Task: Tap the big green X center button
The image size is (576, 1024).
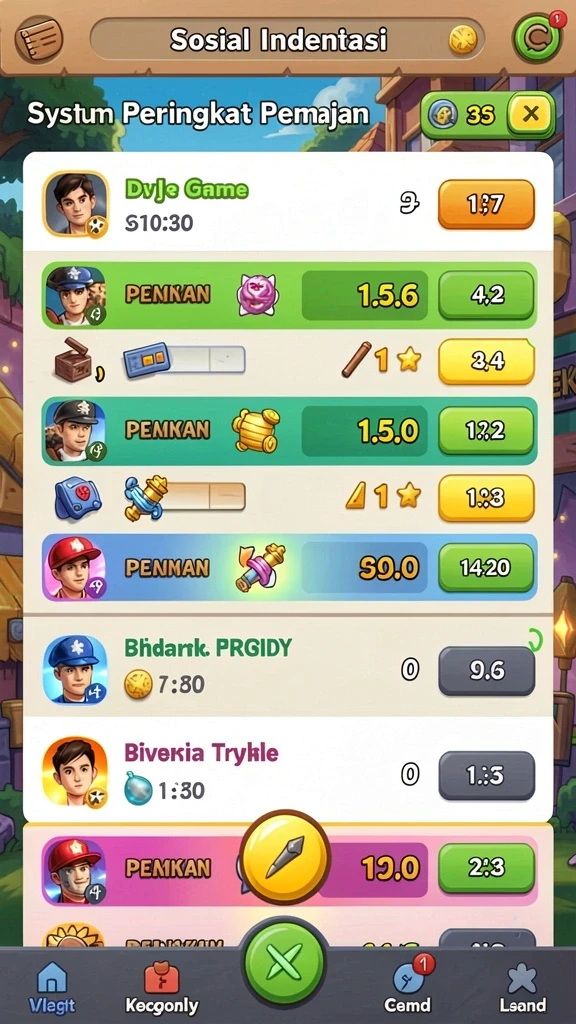Action: 284,964
